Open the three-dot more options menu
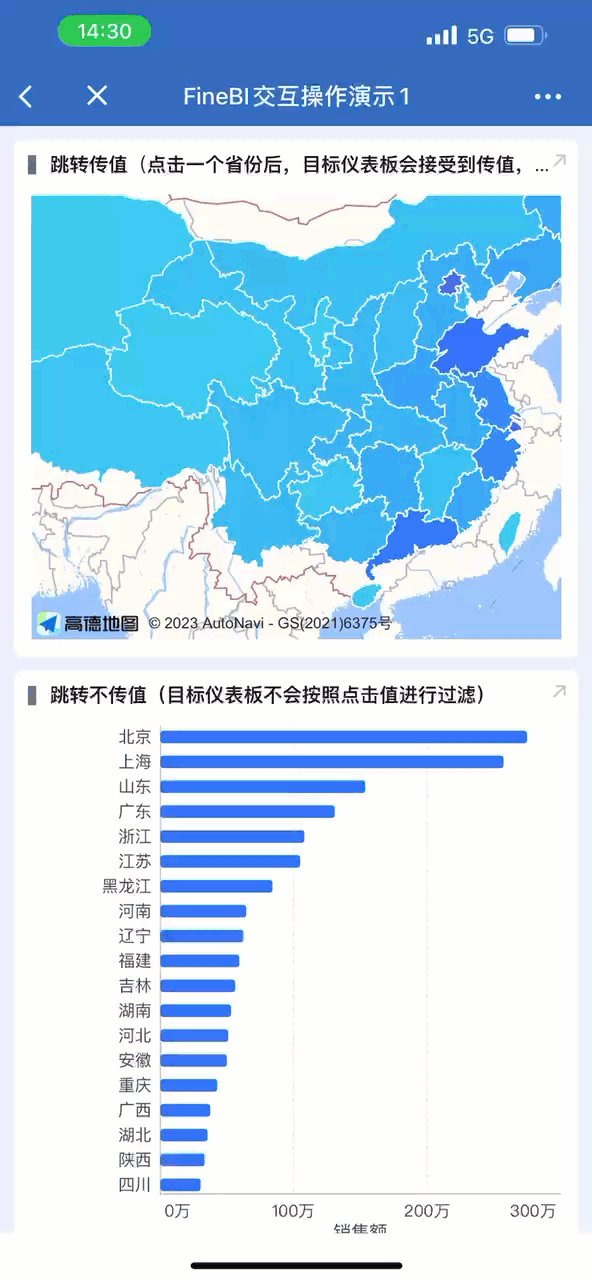This screenshot has height=1280, width=592. (x=548, y=97)
